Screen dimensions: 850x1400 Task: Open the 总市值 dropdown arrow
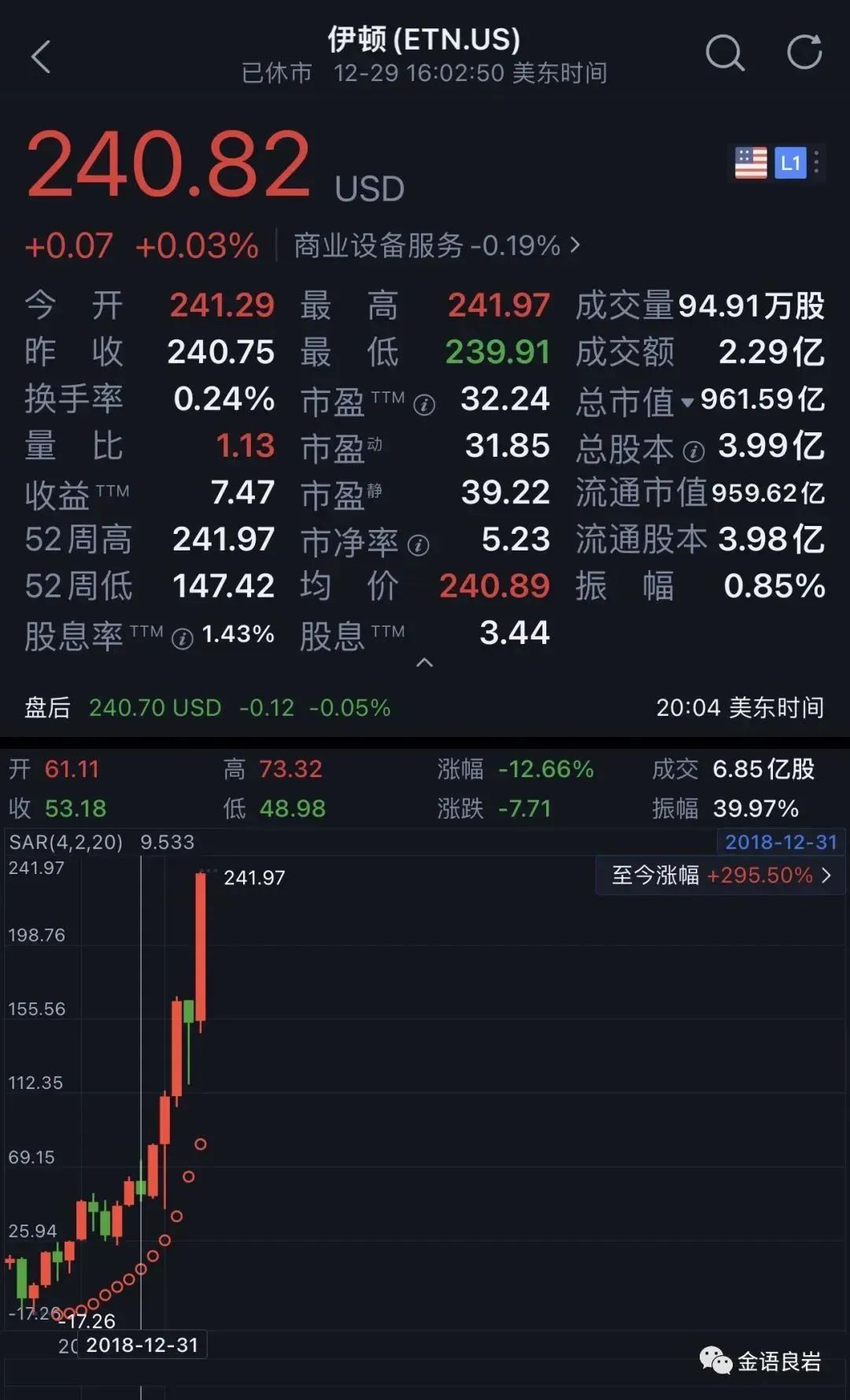click(x=687, y=402)
